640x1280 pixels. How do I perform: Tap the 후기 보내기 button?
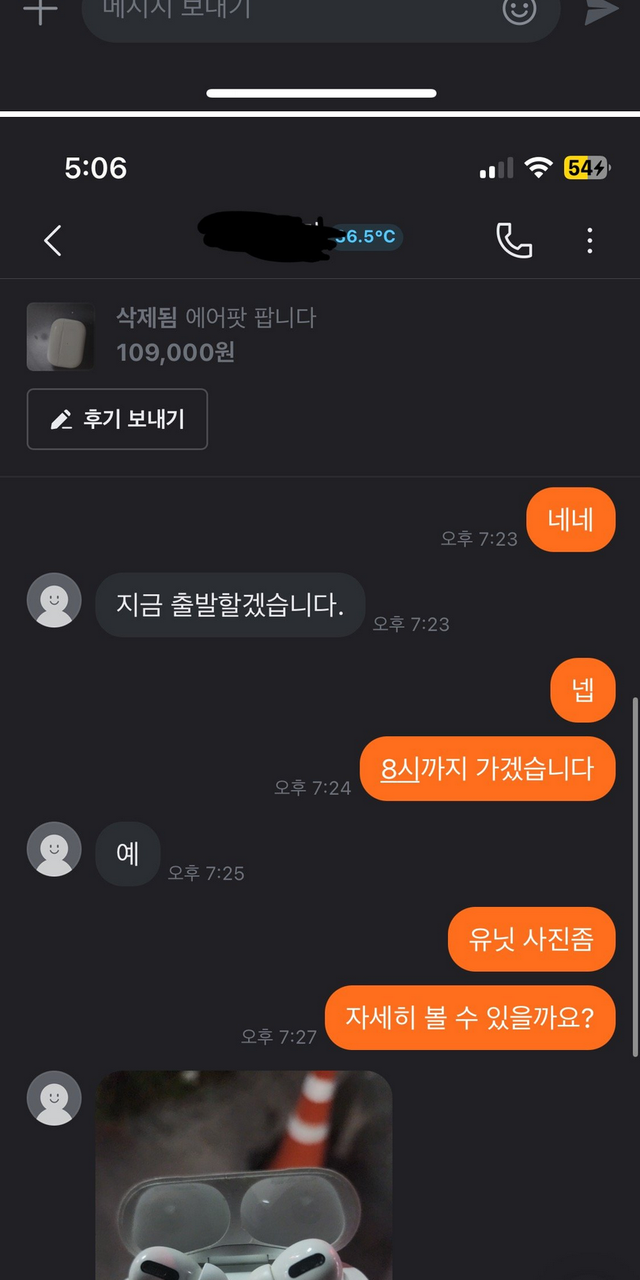[117, 419]
